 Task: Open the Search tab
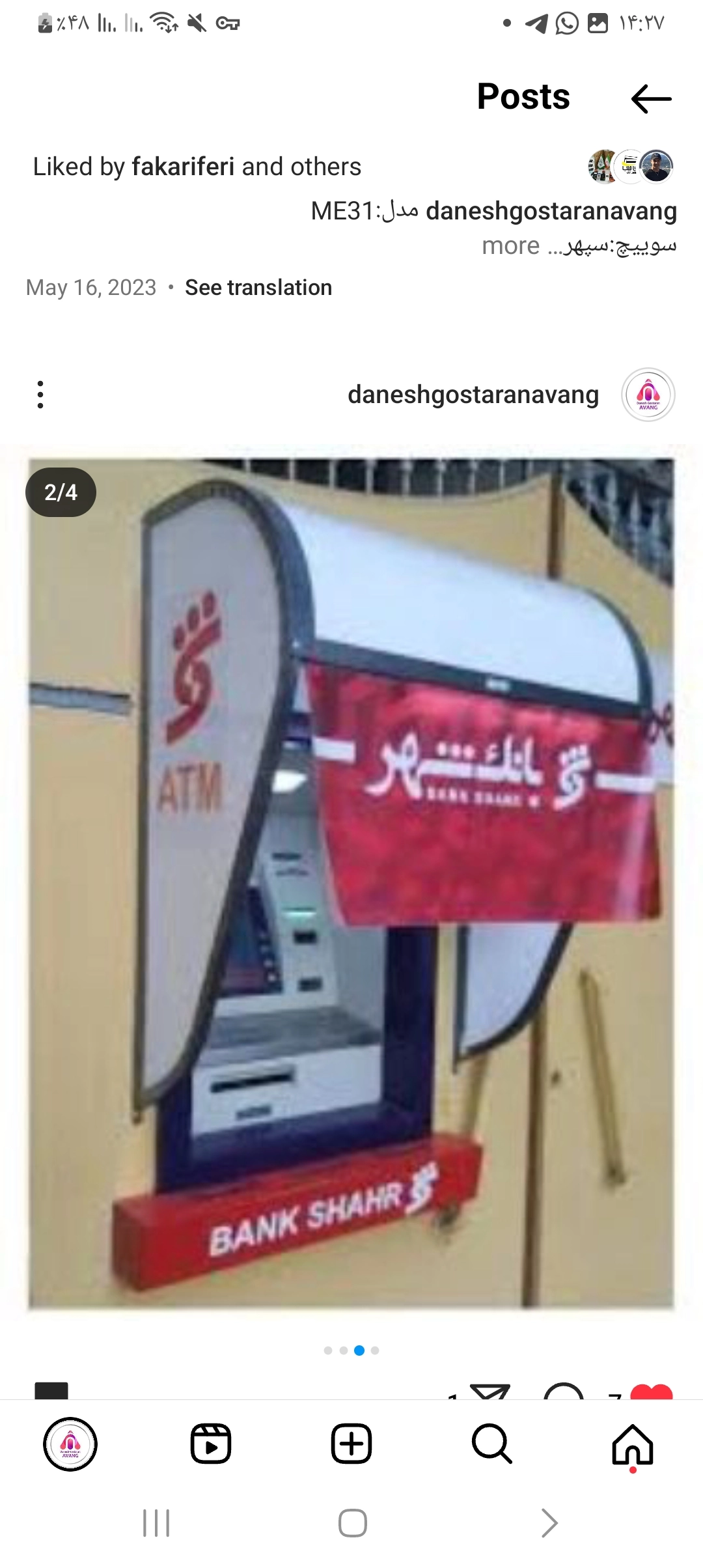point(491,1444)
